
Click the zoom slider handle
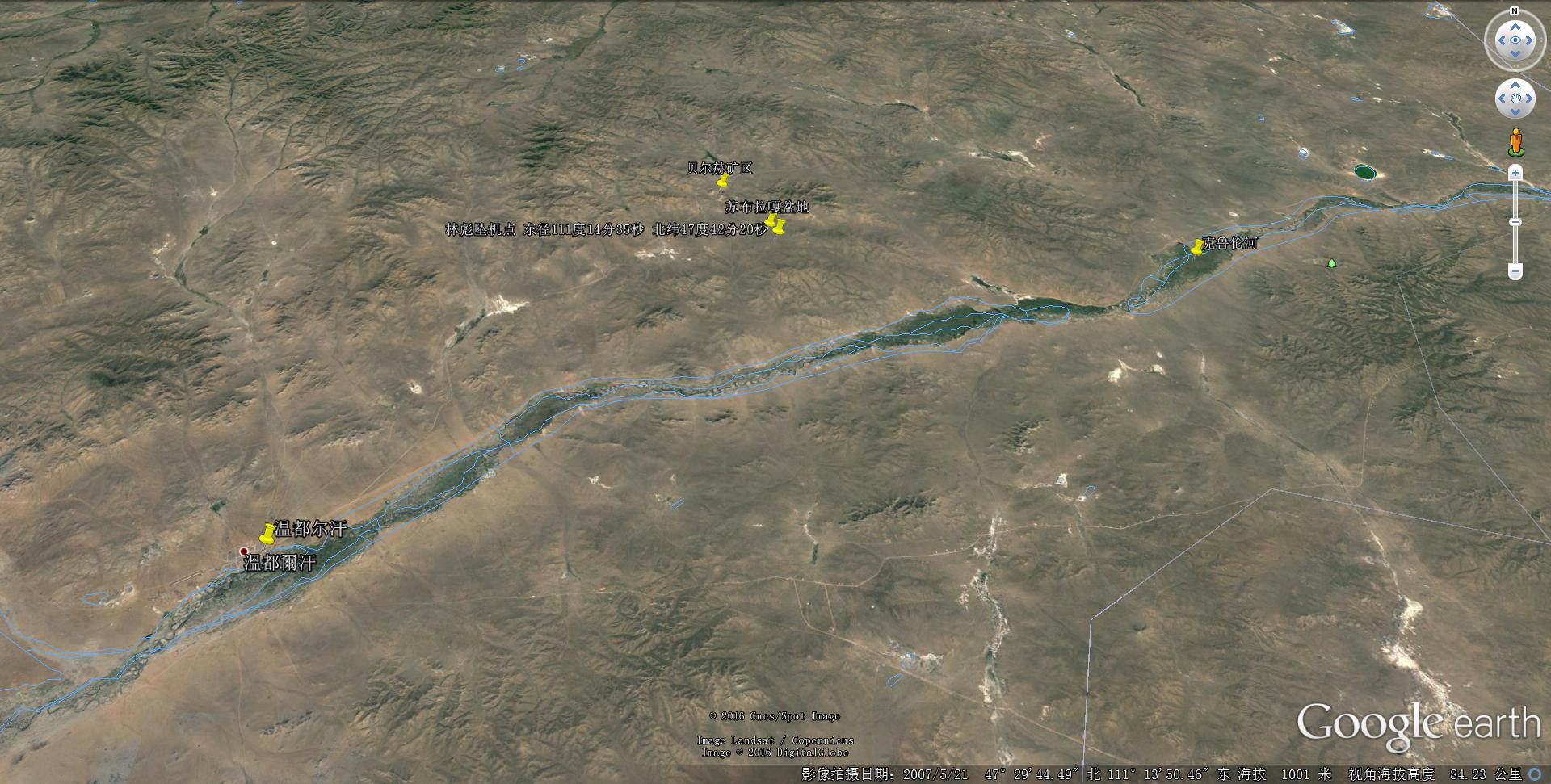click(1515, 221)
